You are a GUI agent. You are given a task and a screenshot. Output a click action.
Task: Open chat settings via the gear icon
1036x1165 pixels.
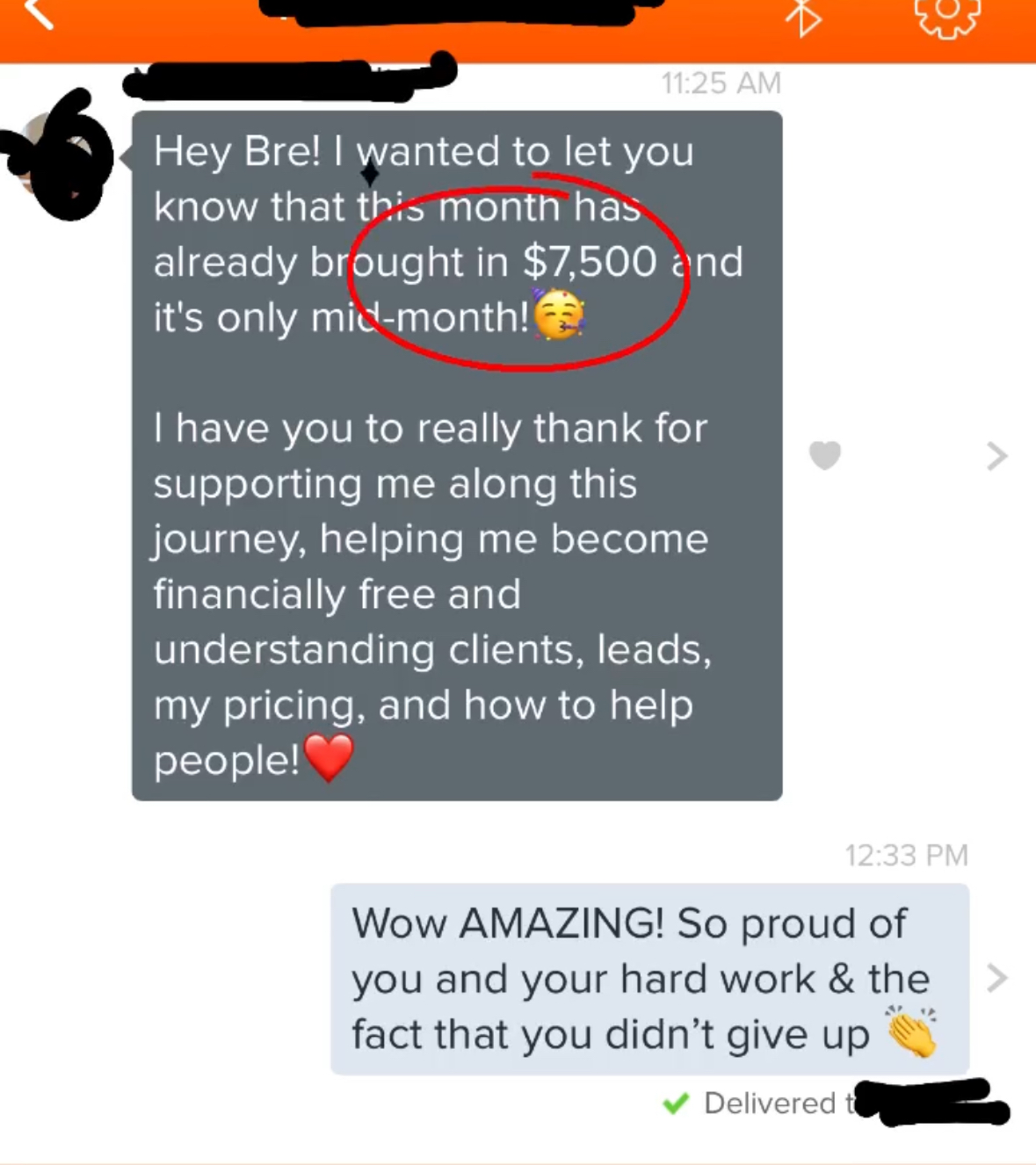[x=947, y=16]
